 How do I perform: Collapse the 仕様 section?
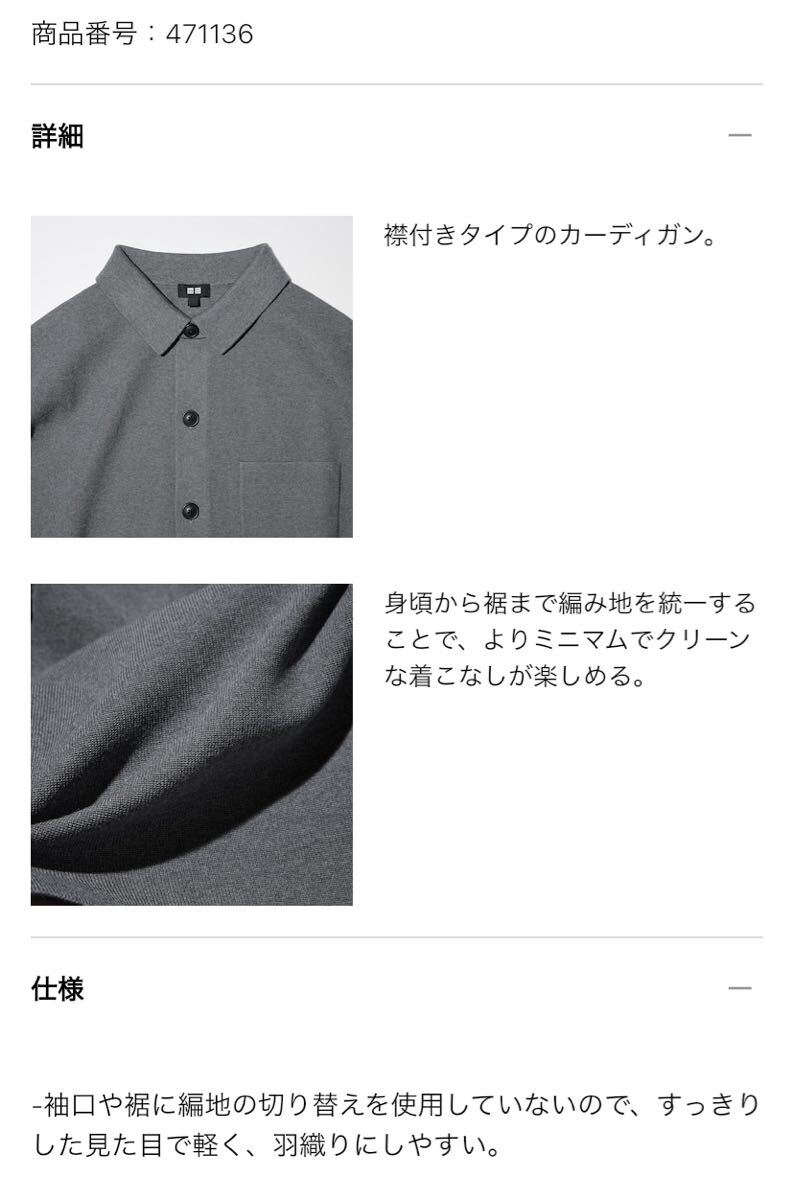coord(739,989)
